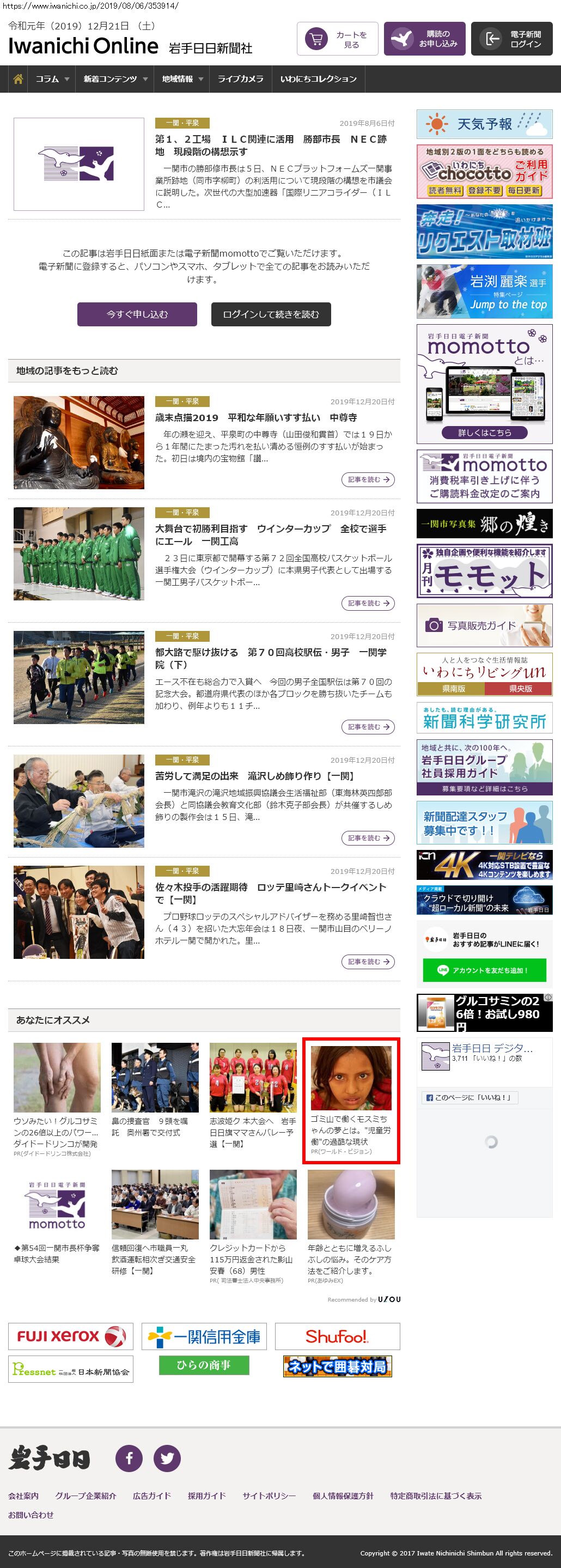Open the home icon in navigation bar

click(x=19, y=79)
